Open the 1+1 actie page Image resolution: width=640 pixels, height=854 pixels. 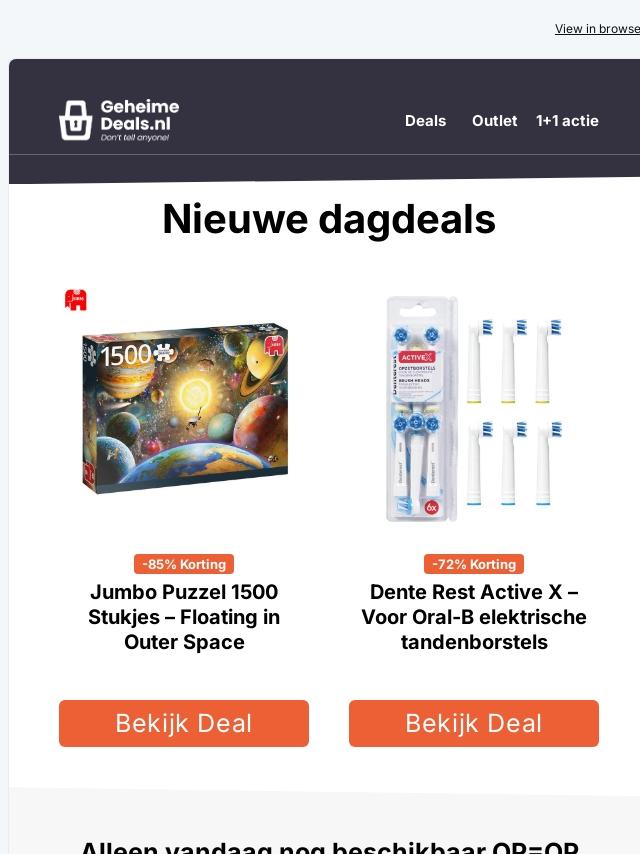567,121
